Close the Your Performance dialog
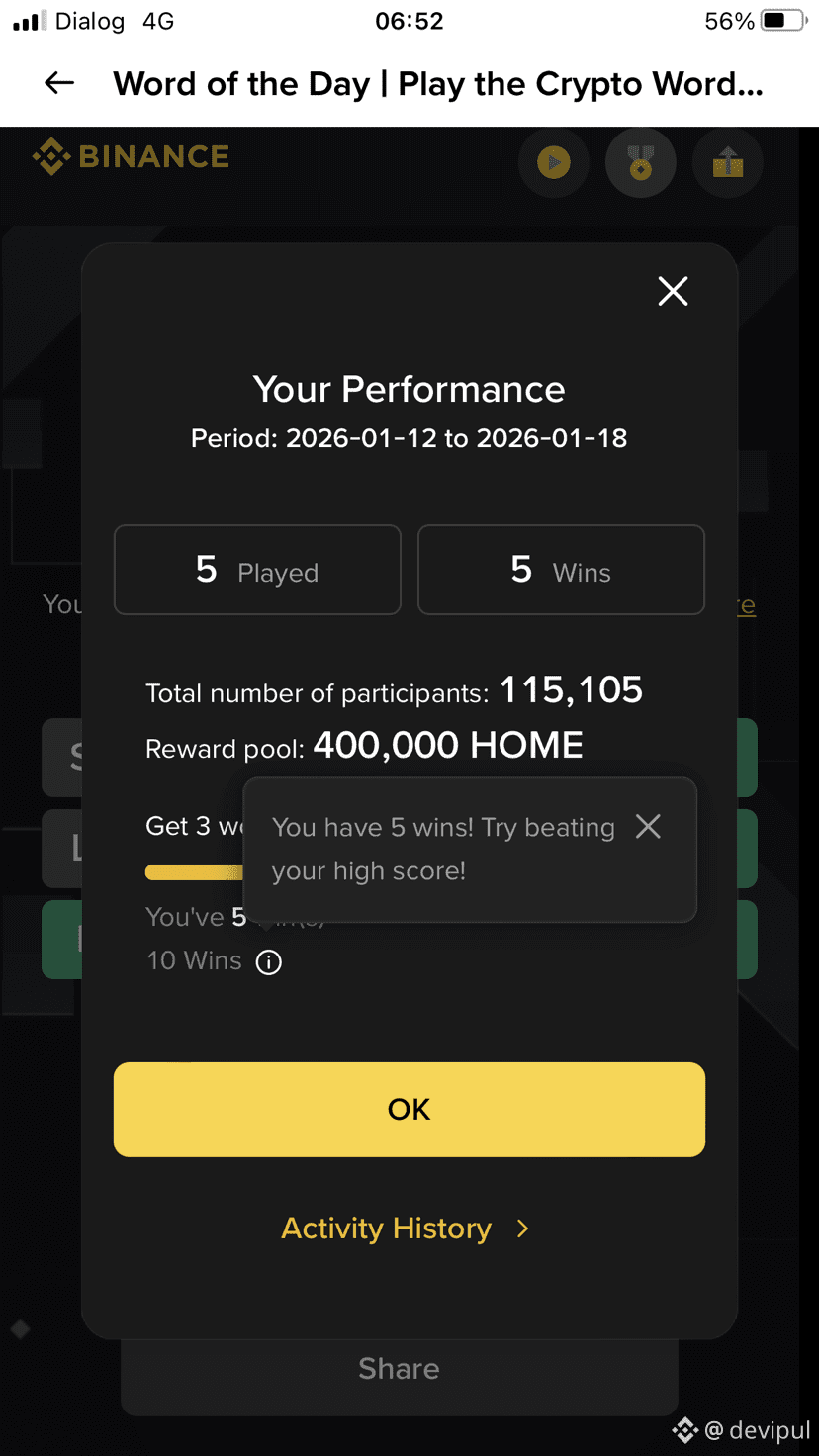 click(673, 291)
